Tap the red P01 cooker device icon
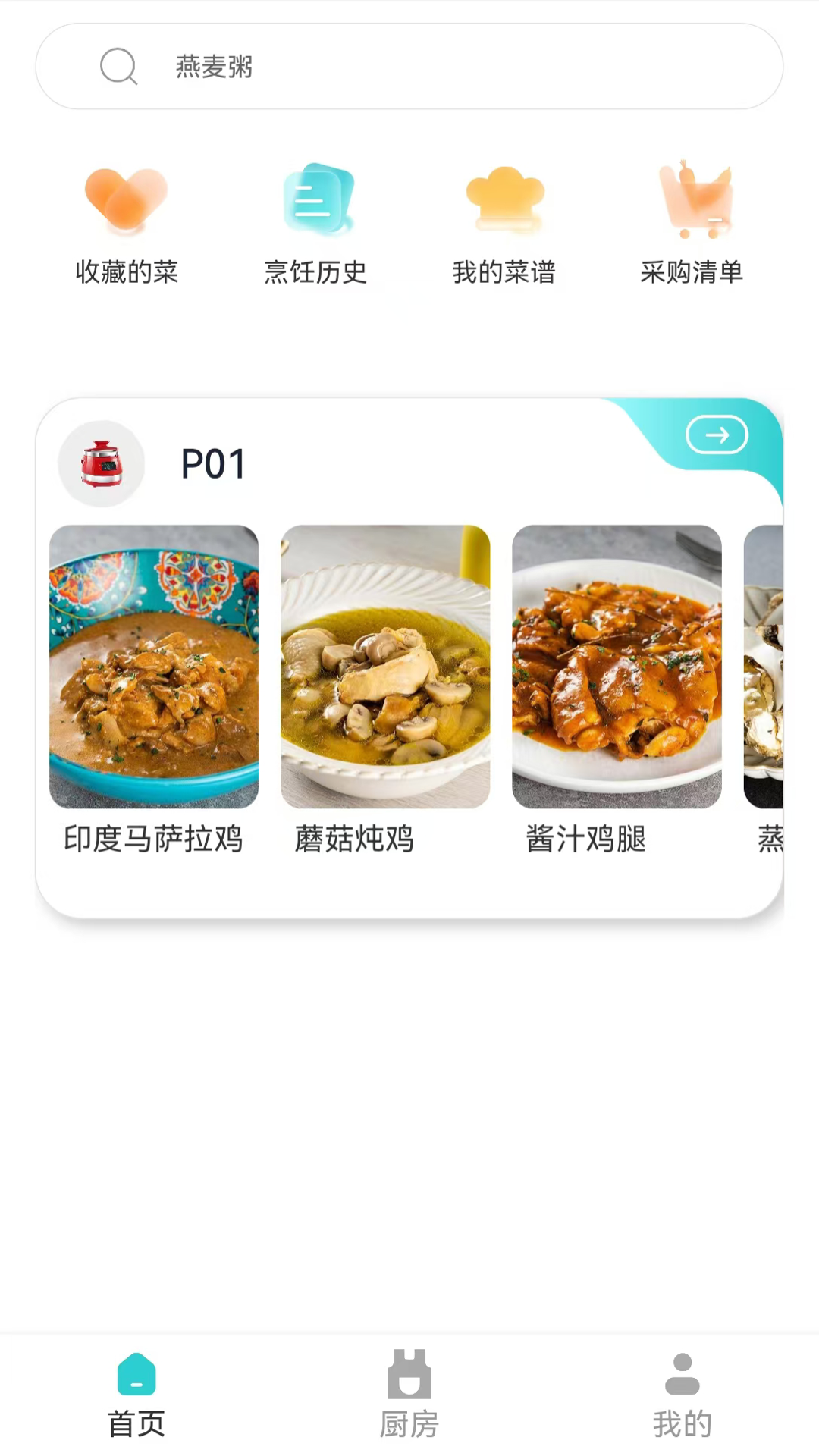Viewport: 819px width, 1456px height. click(x=102, y=463)
